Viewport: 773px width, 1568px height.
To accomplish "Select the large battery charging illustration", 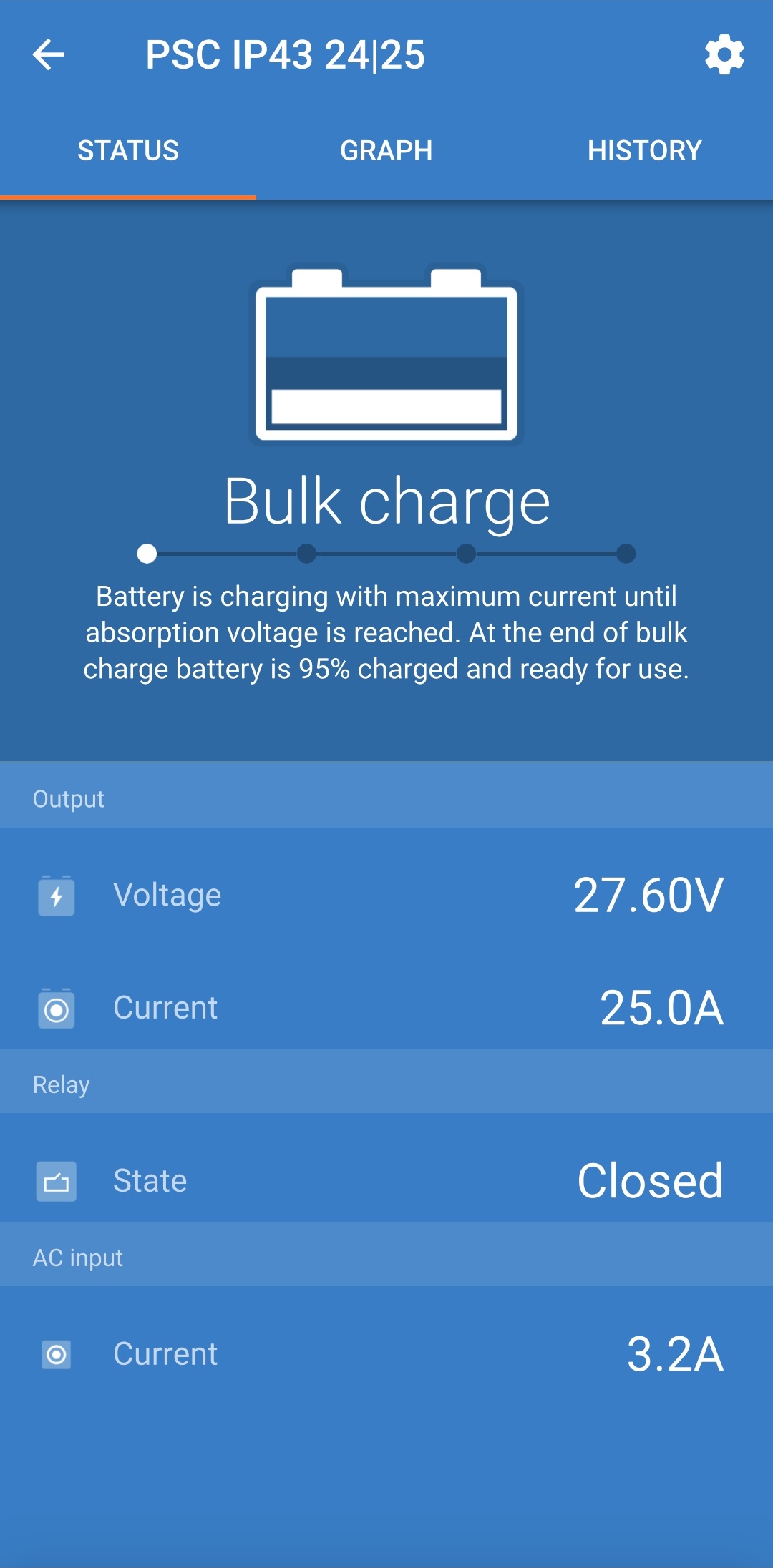I will [386, 354].
